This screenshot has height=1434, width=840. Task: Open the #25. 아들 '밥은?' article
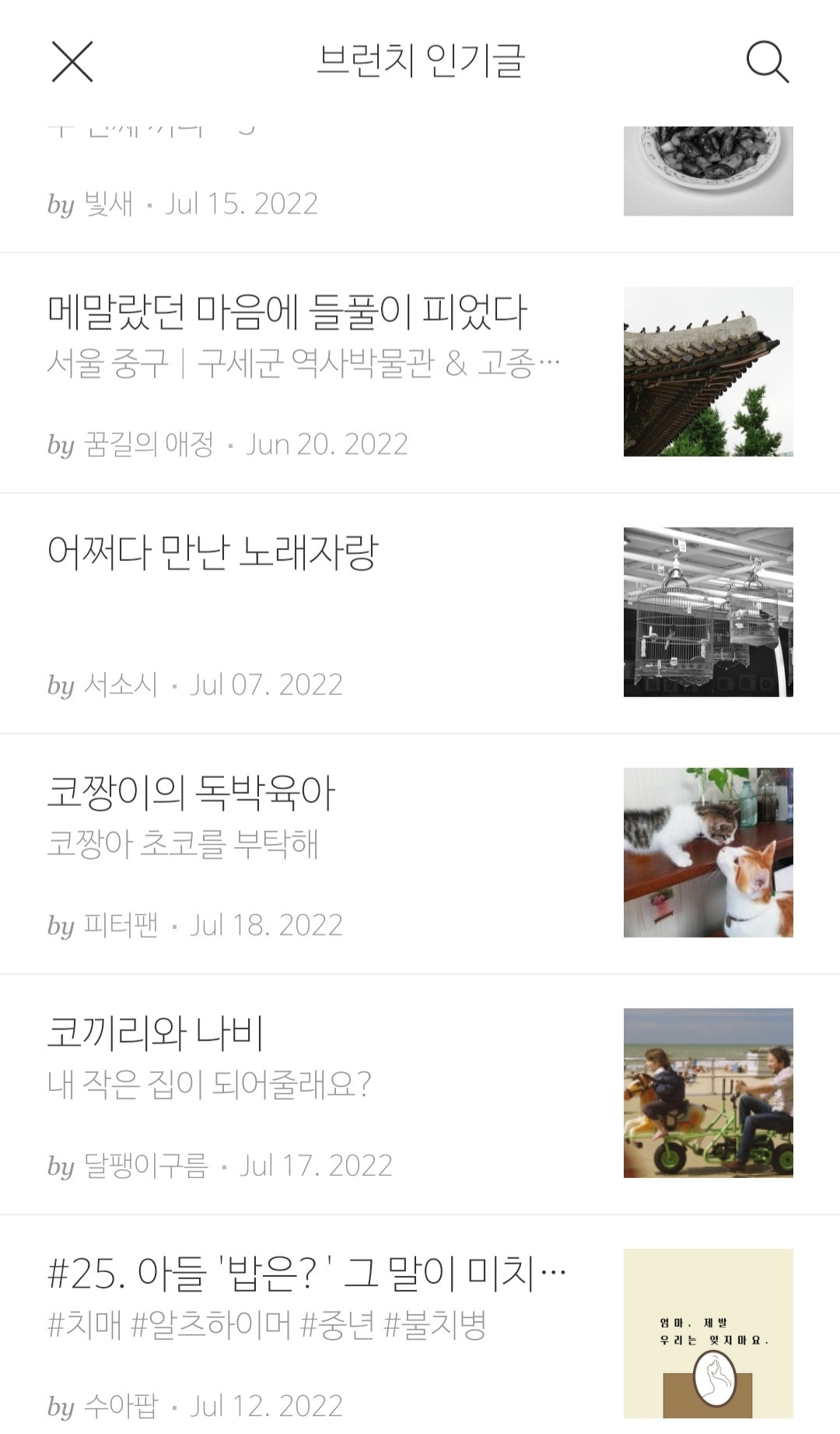pyautogui.click(x=306, y=1273)
